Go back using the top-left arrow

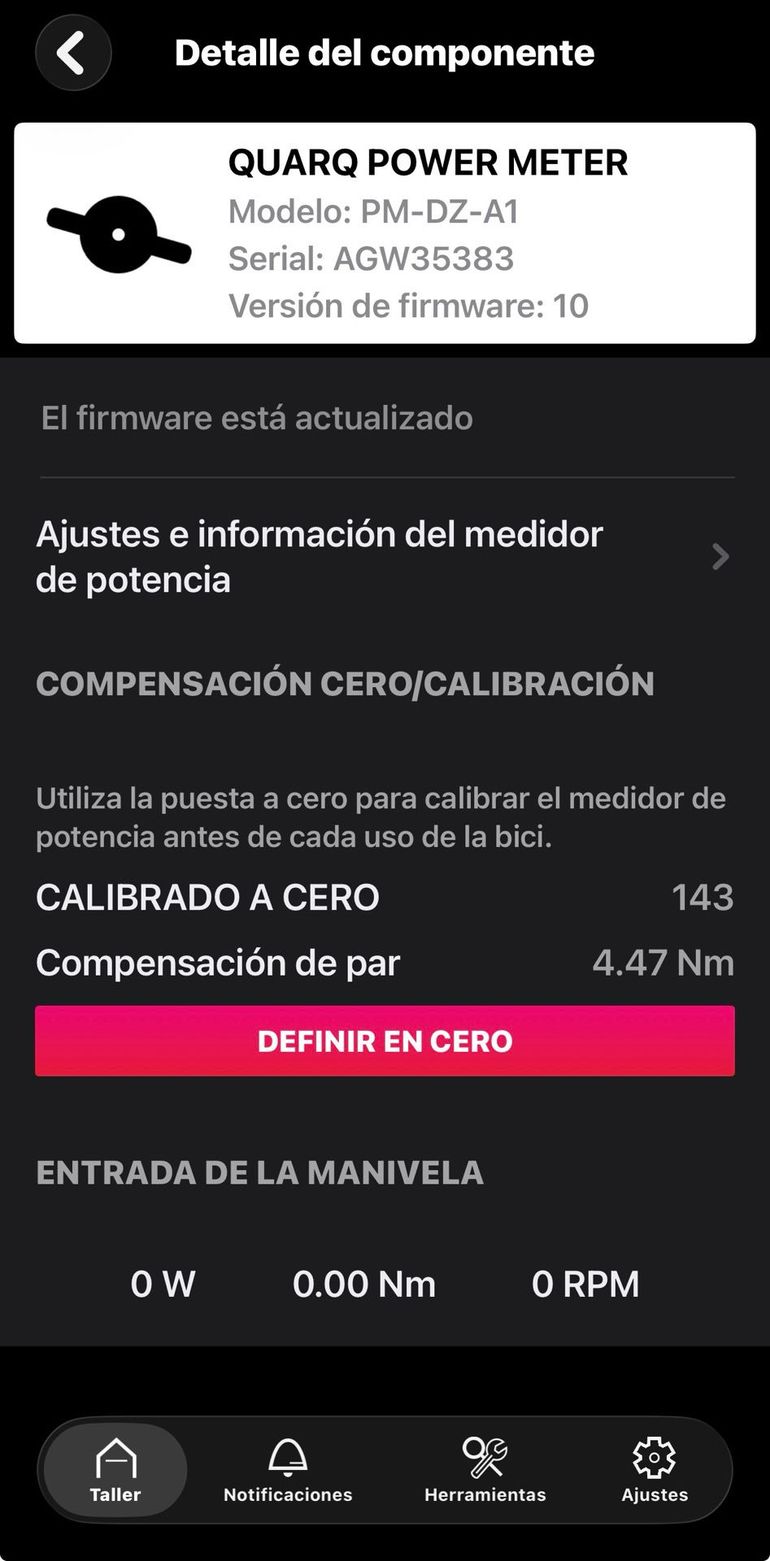[73, 53]
